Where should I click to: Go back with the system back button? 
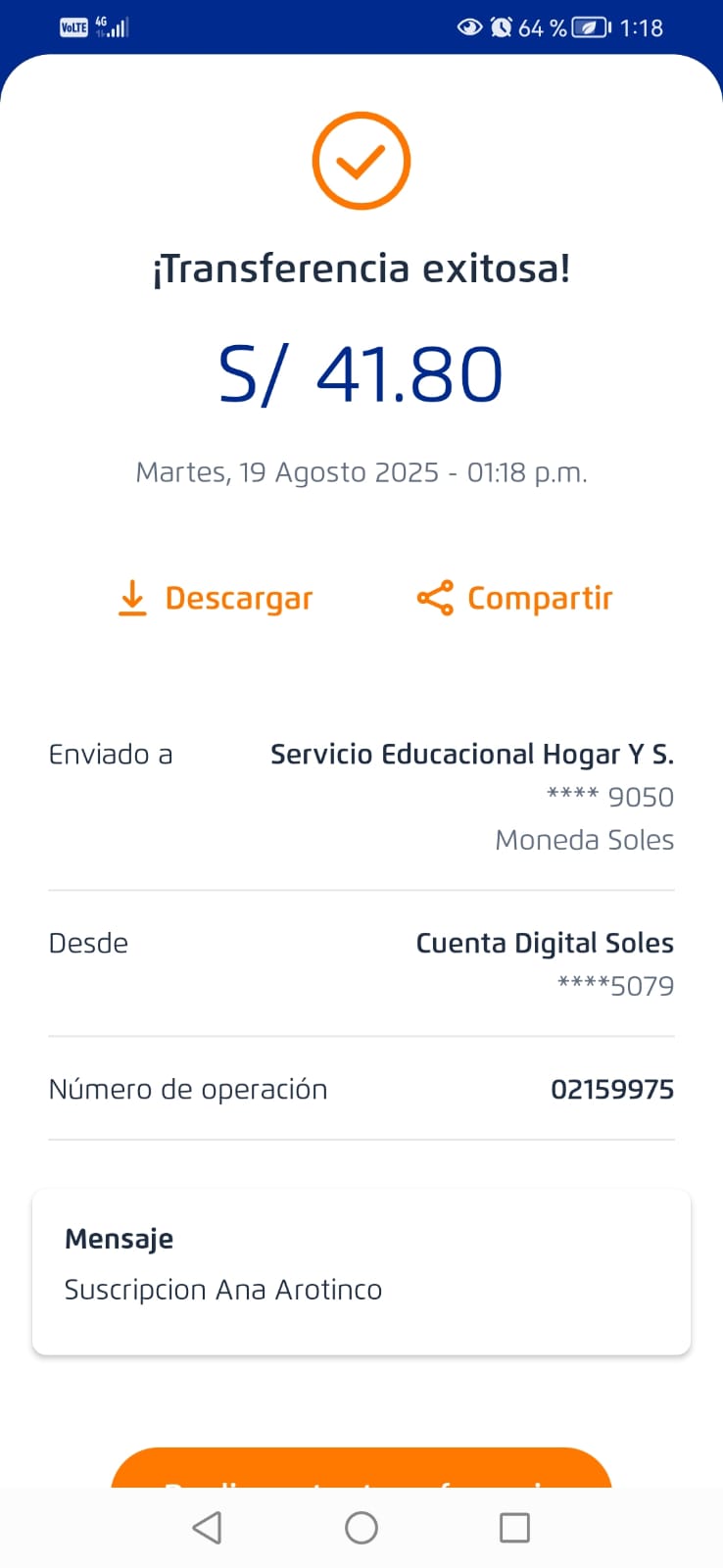tap(207, 1527)
